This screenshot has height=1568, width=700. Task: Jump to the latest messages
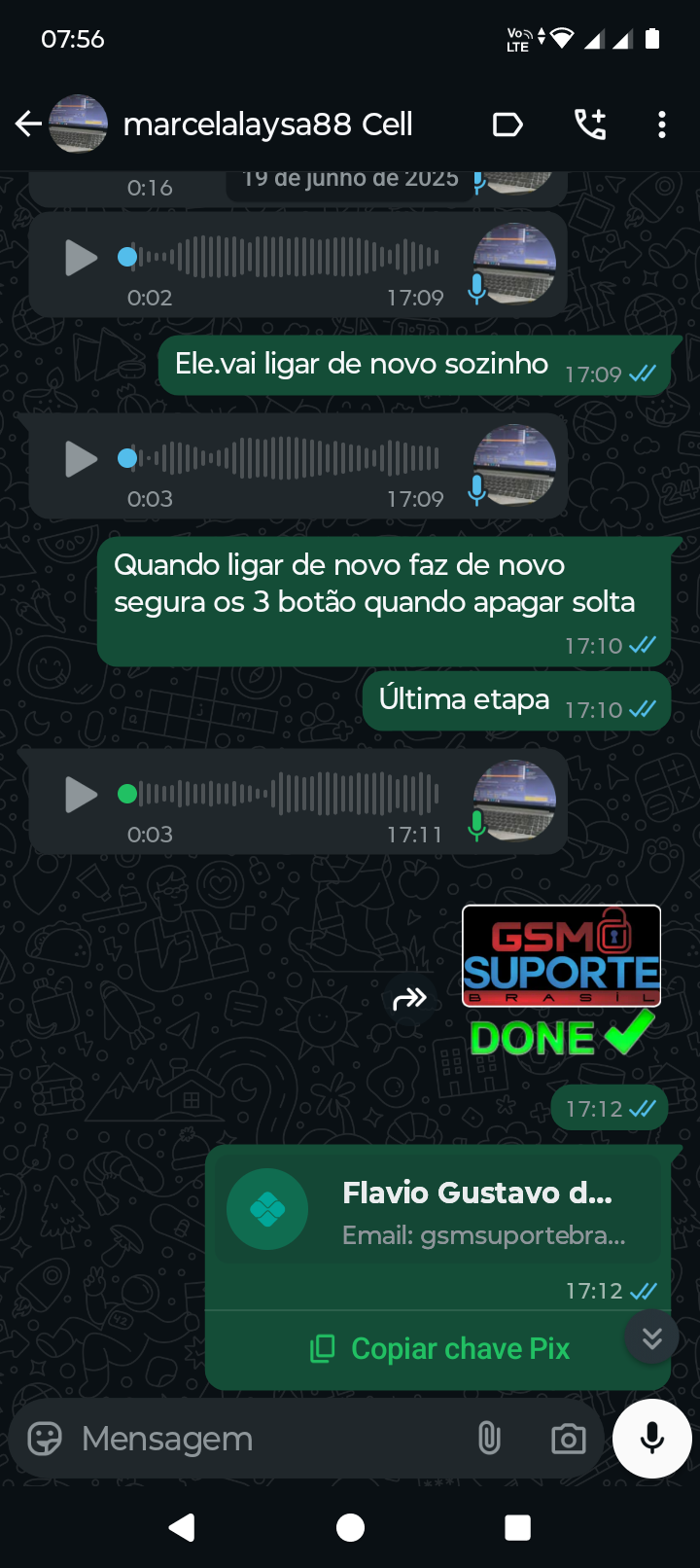[x=651, y=1338]
